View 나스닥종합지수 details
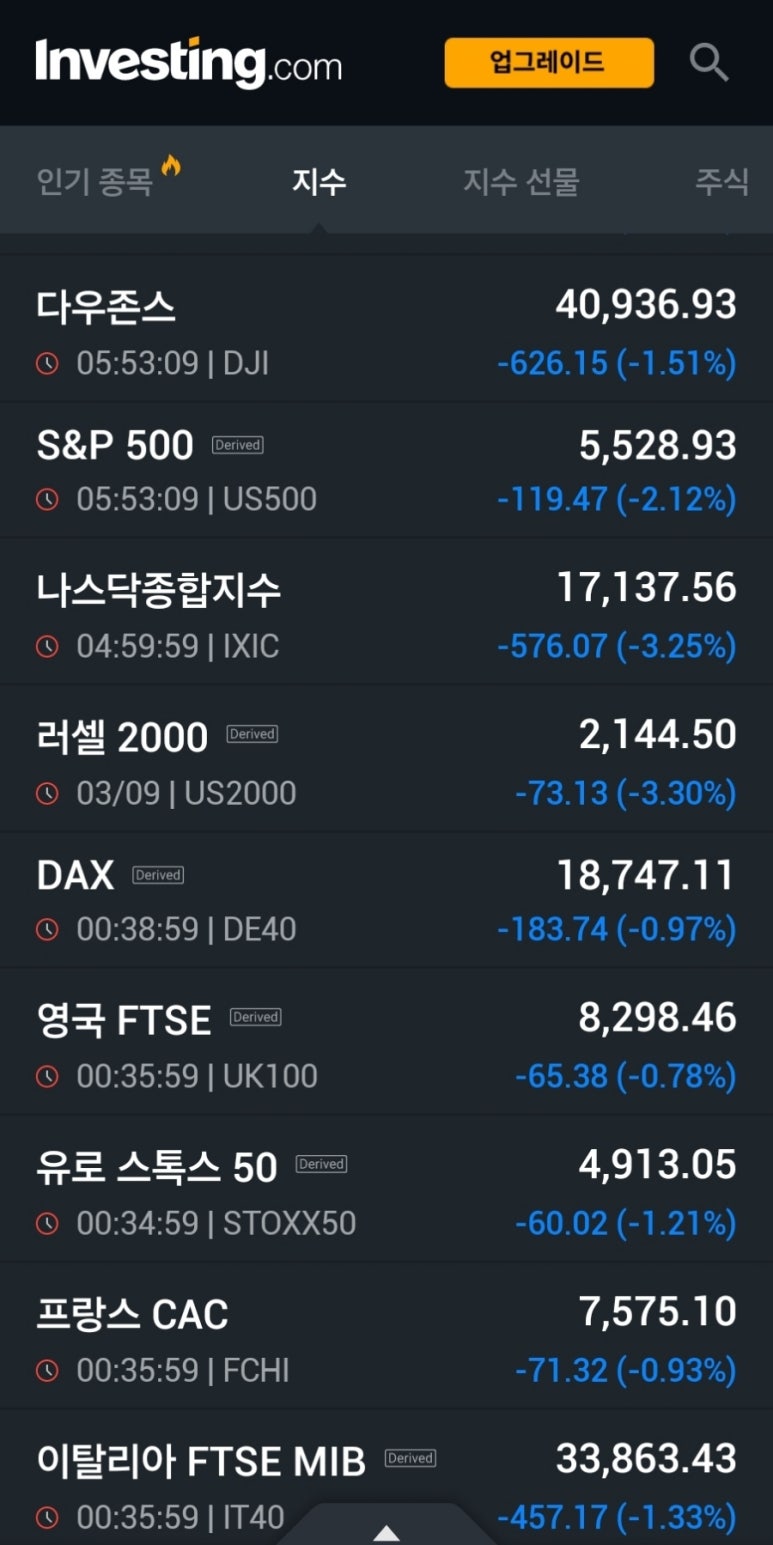Screen dimensions: 773x1545 tap(386, 612)
